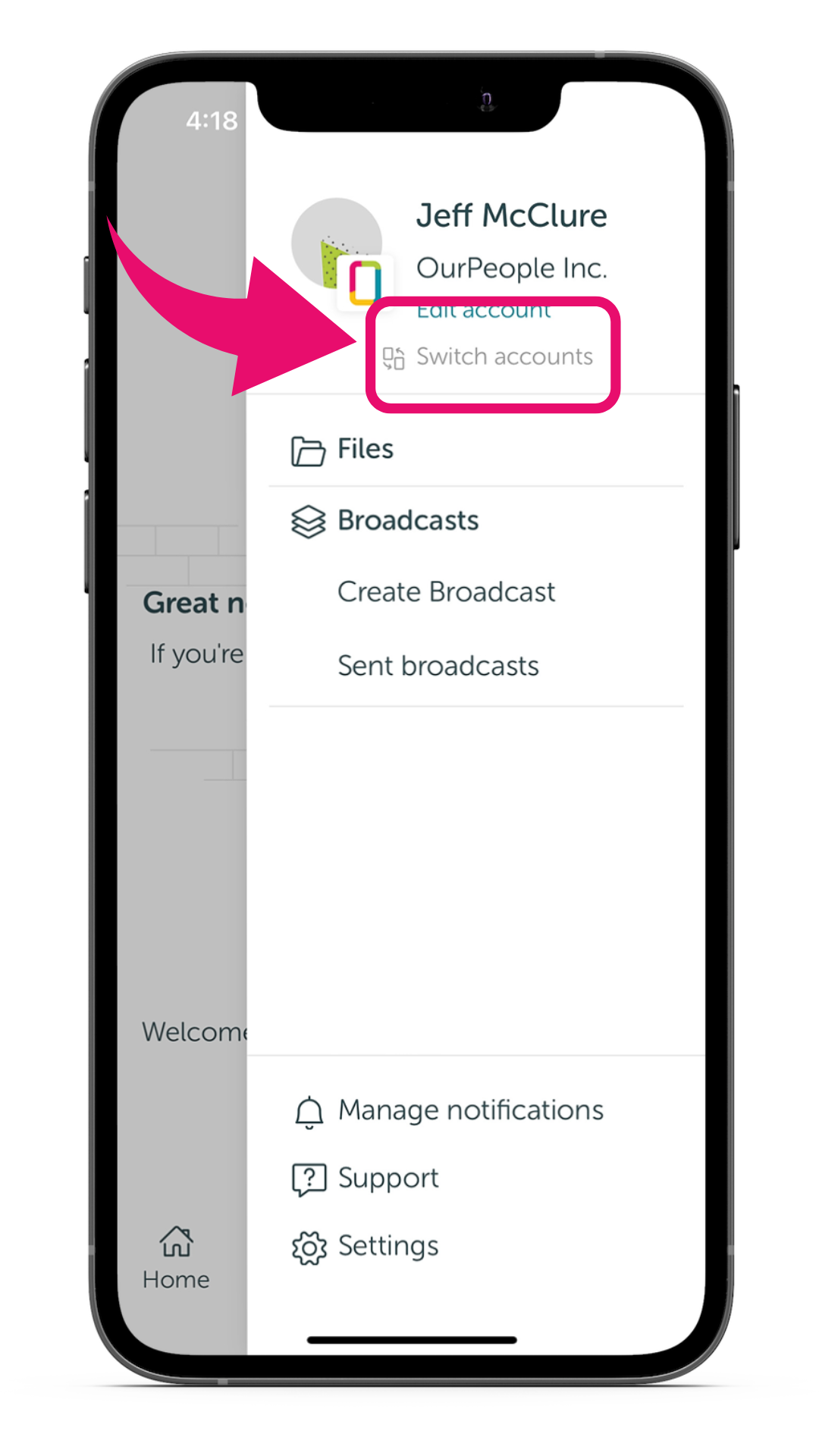
Task: View Sent broadcasts
Action: 438,666
